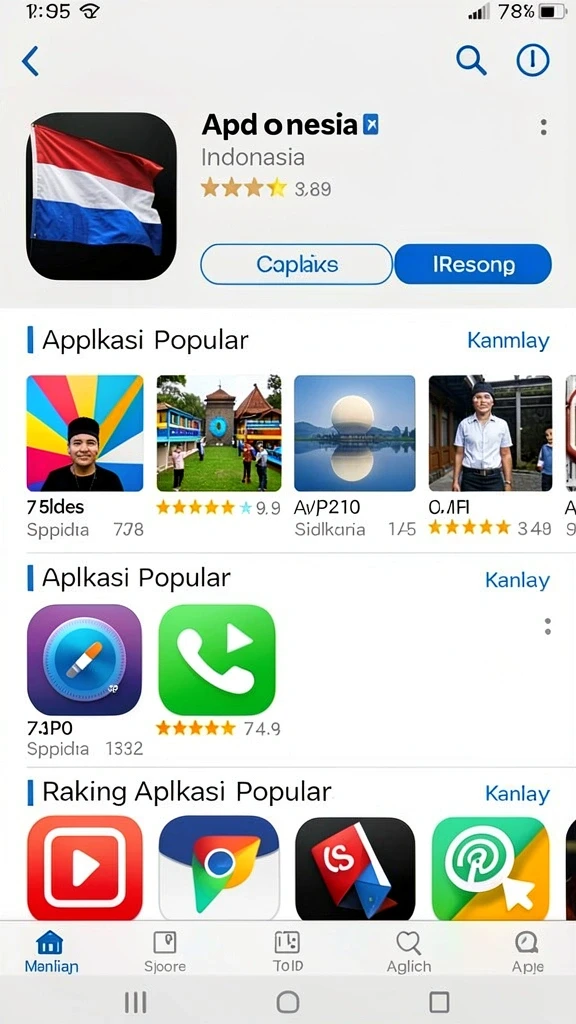The image size is (576, 1024).
Task: Open the info icon in the top bar
Action: click(x=533, y=61)
